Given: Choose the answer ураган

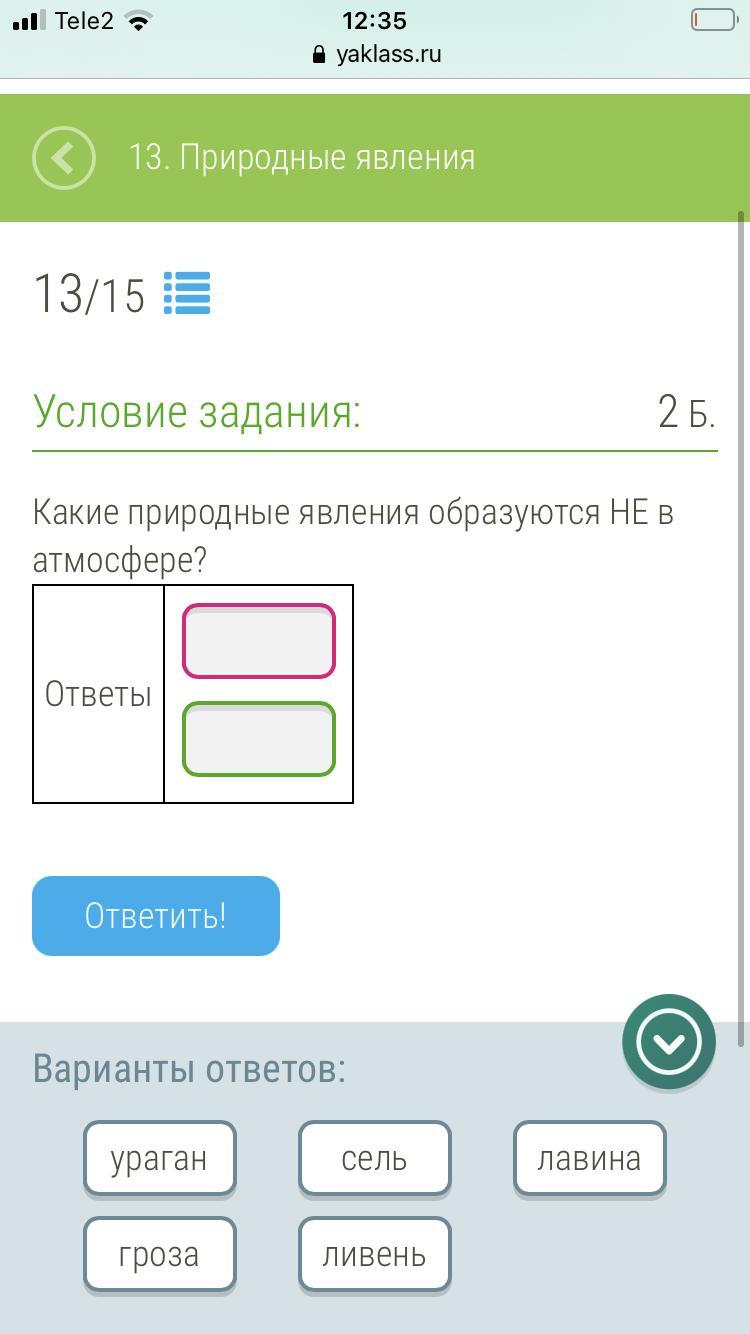Looking at the screenshot, I should click(x=160, y=1158).
